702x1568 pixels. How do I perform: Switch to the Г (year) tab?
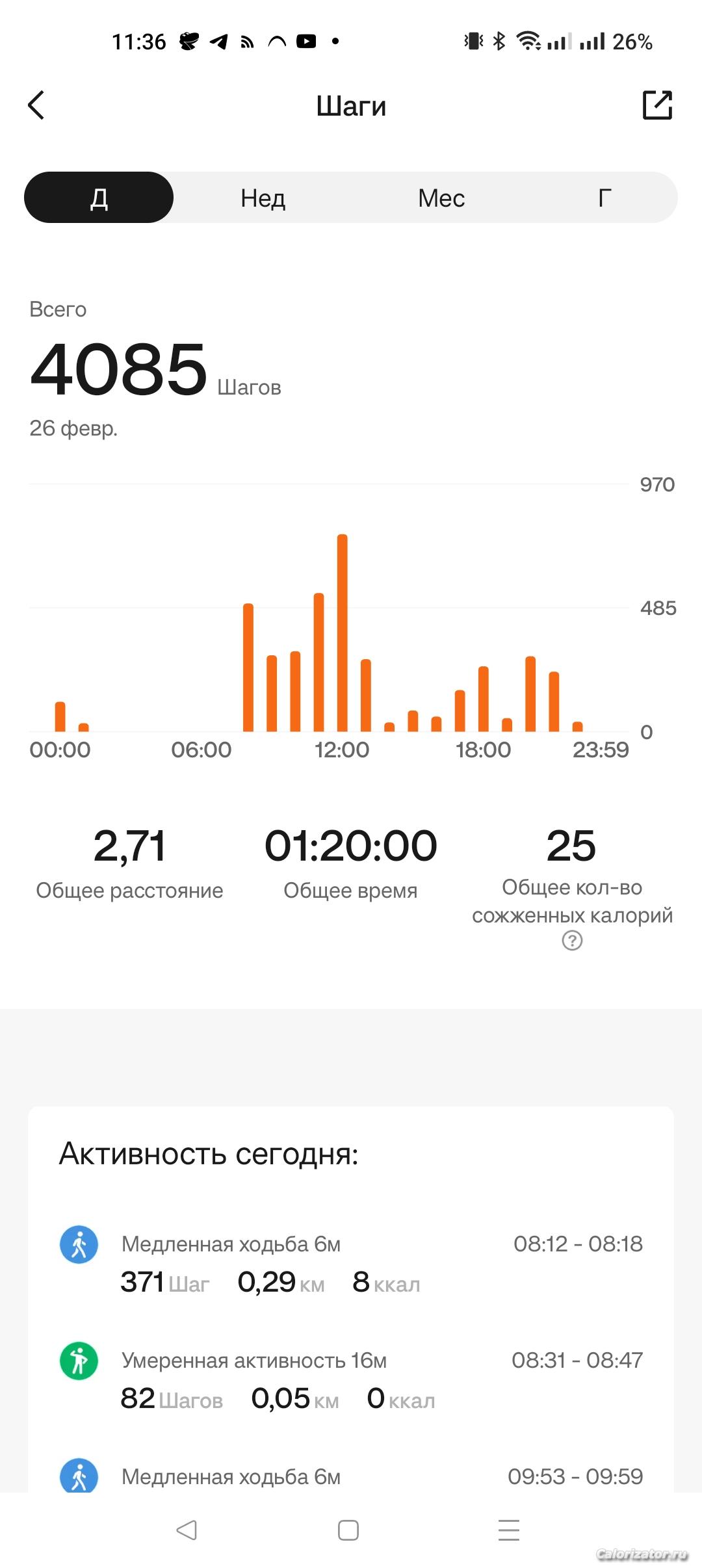click(x=604, y=198)
